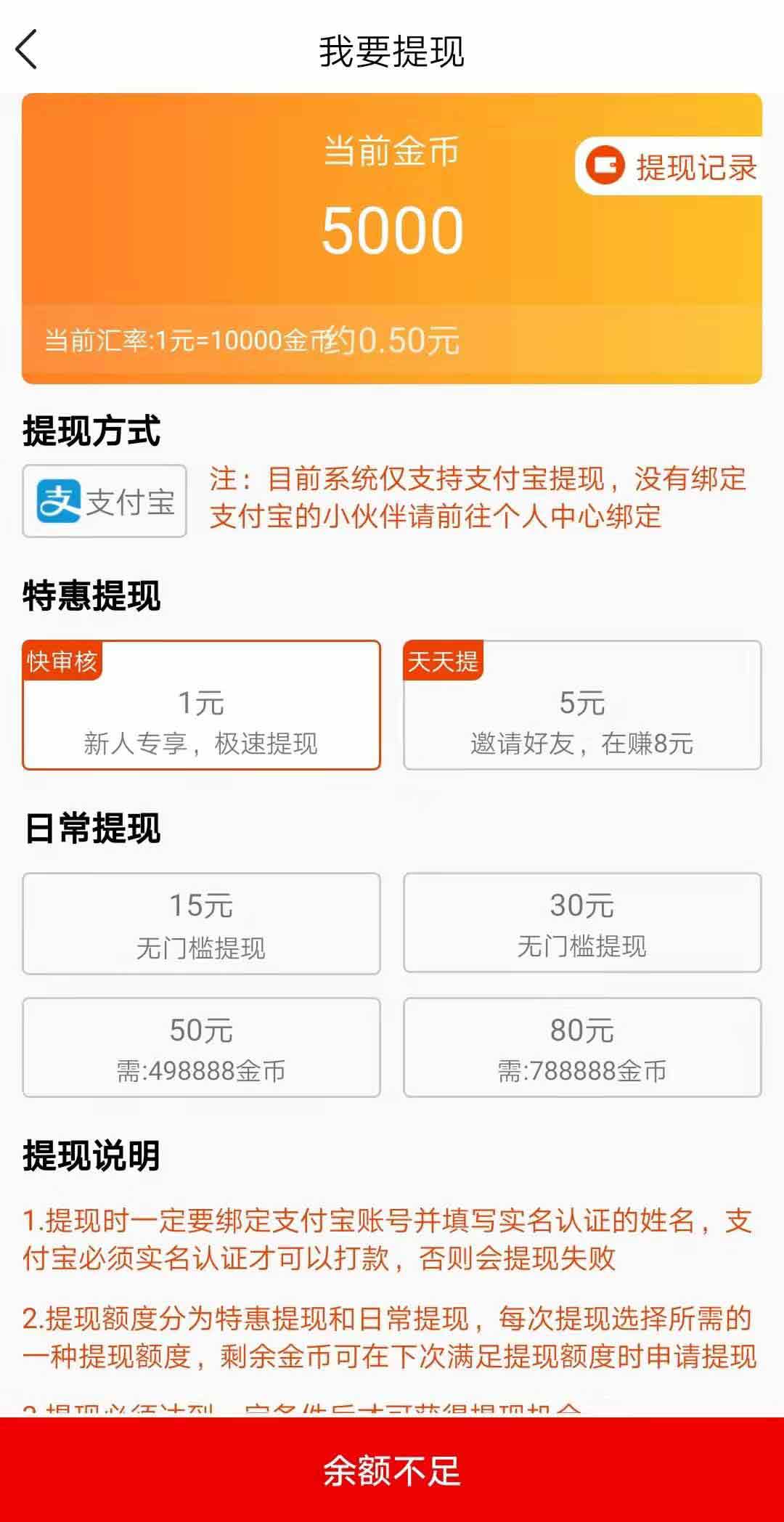Tap the red 余额不足 button
Screen dimensions: 784x1522
tap(392, 1470)
